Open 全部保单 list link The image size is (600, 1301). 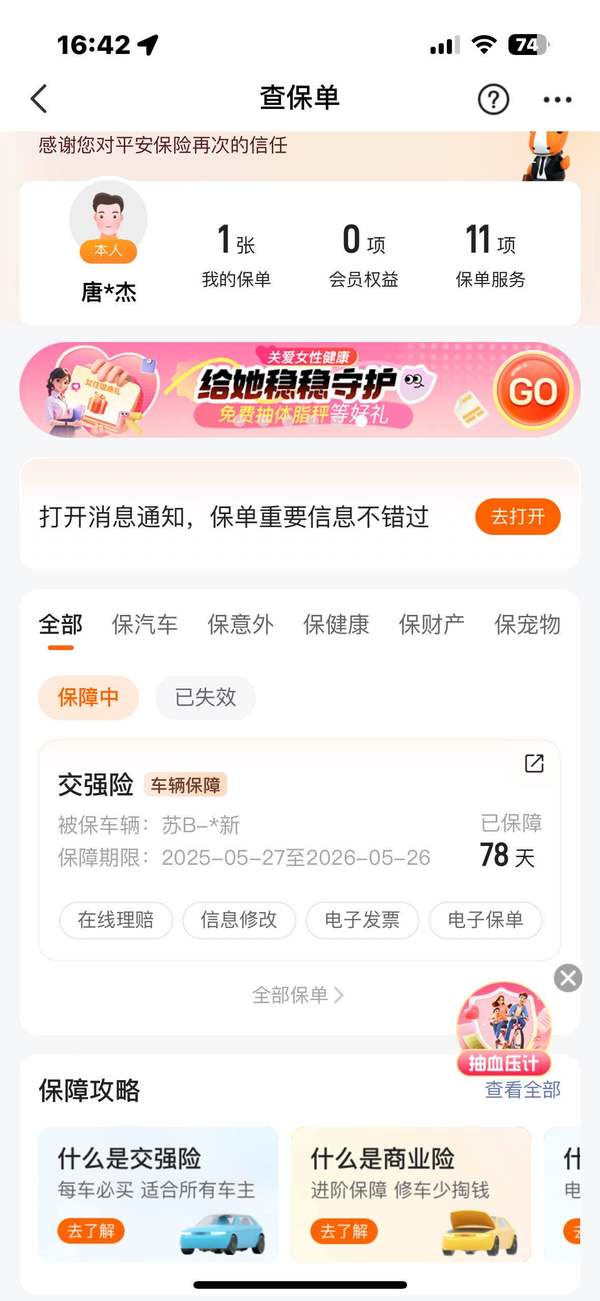(298, 995)
